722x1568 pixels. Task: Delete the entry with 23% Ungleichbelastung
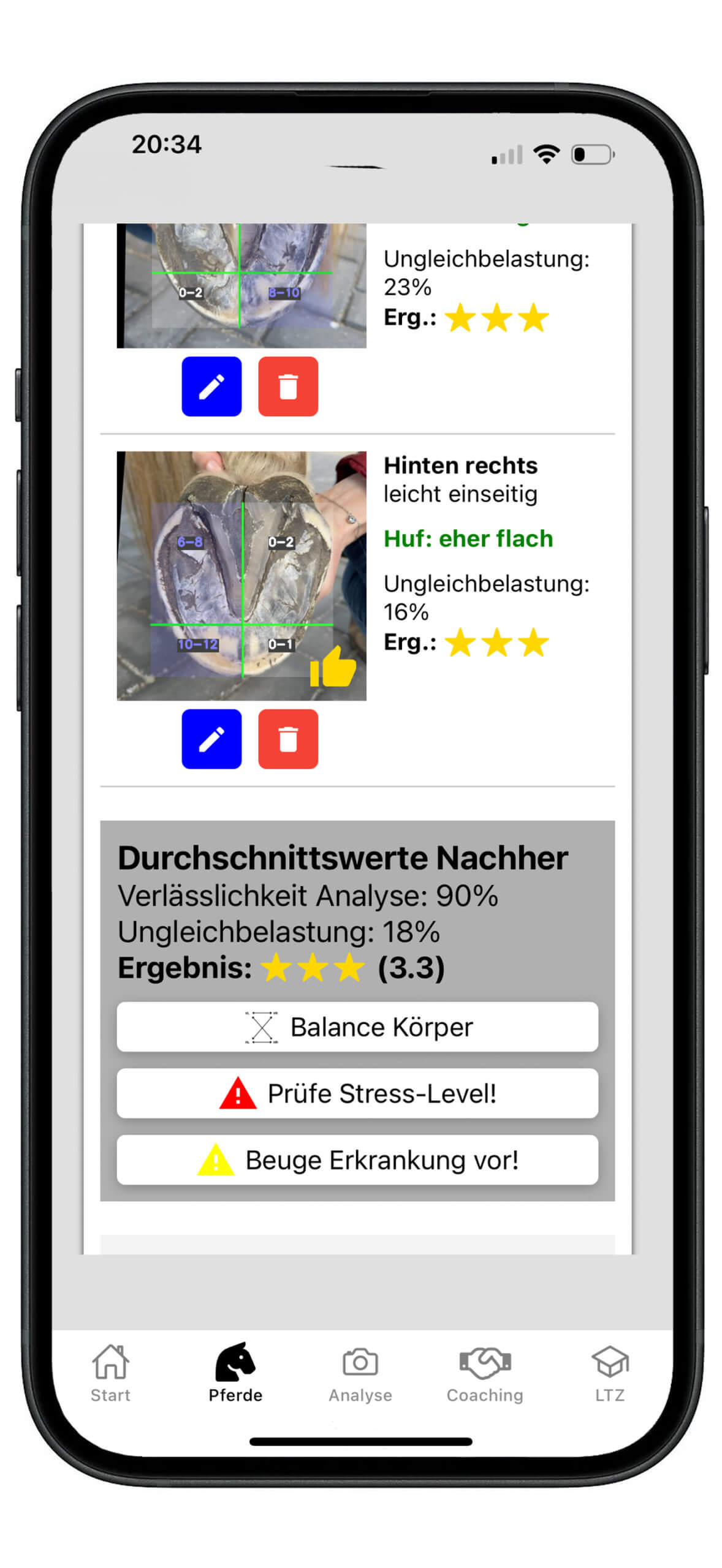tap(288, 386)
